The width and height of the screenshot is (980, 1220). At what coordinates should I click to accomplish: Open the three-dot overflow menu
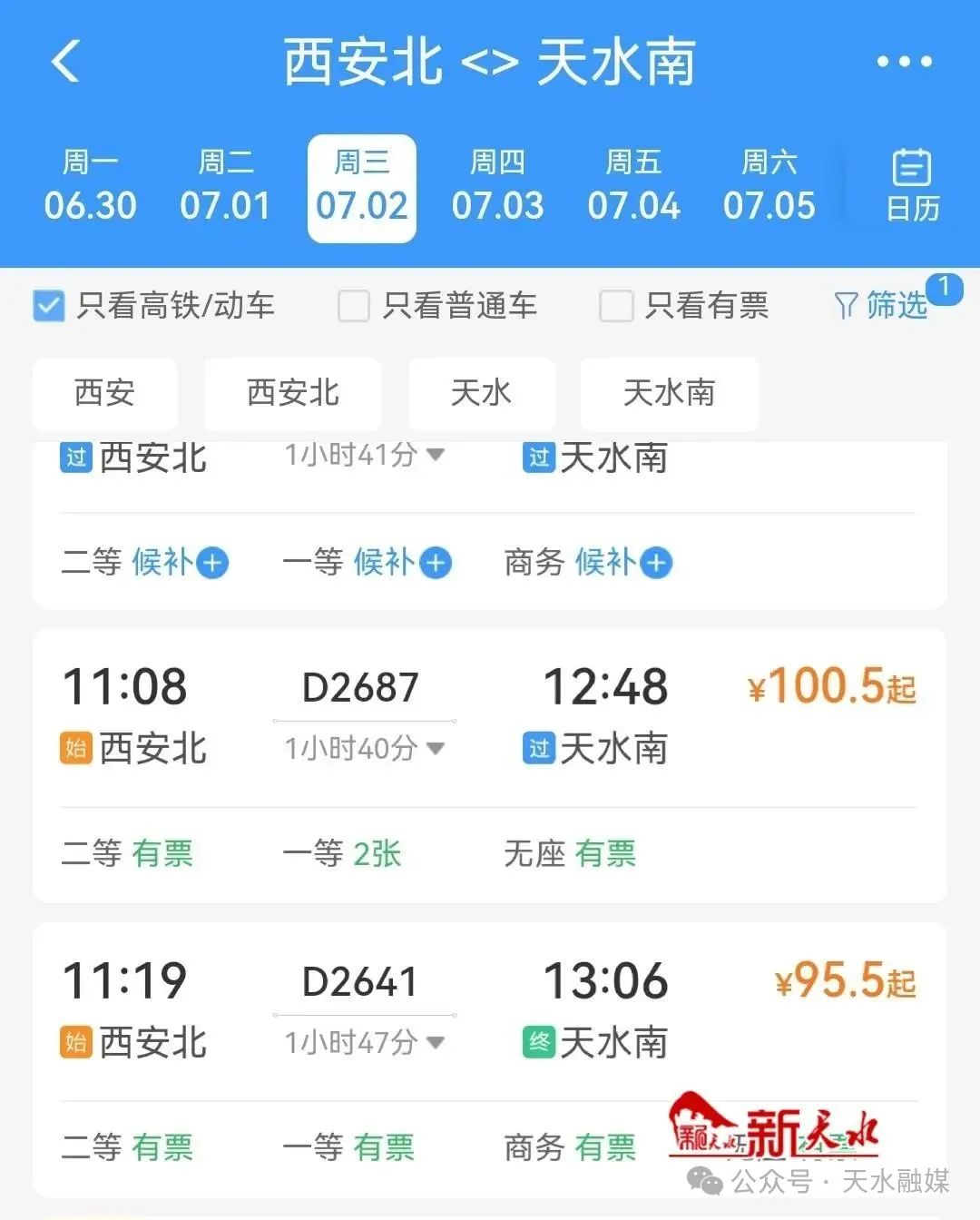(x=904, y=62)
